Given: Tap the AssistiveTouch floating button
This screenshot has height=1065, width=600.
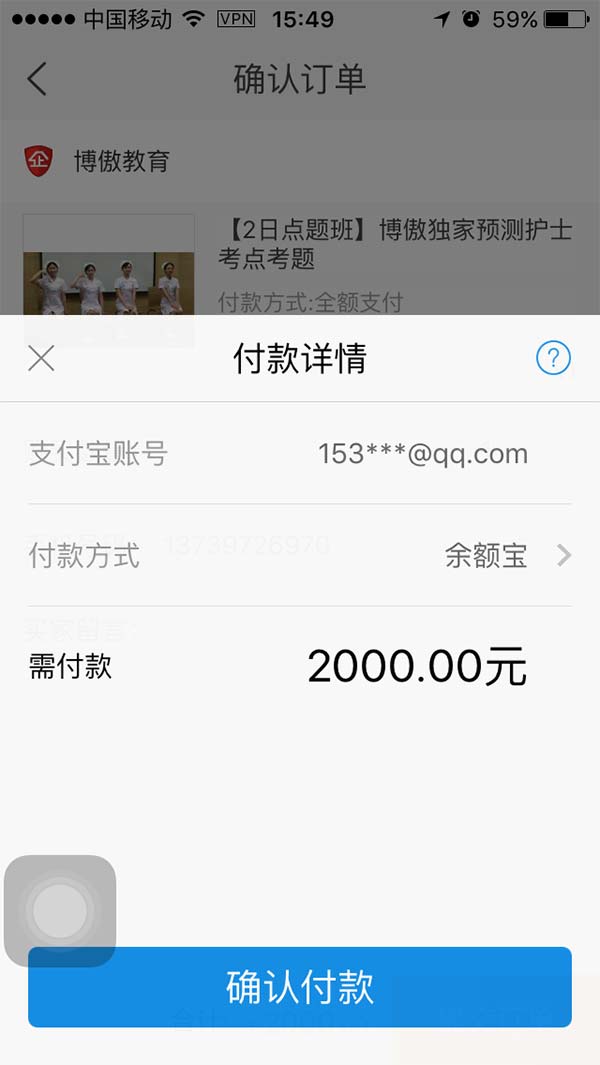Looking at the screenshot, I should click(60, 910).
